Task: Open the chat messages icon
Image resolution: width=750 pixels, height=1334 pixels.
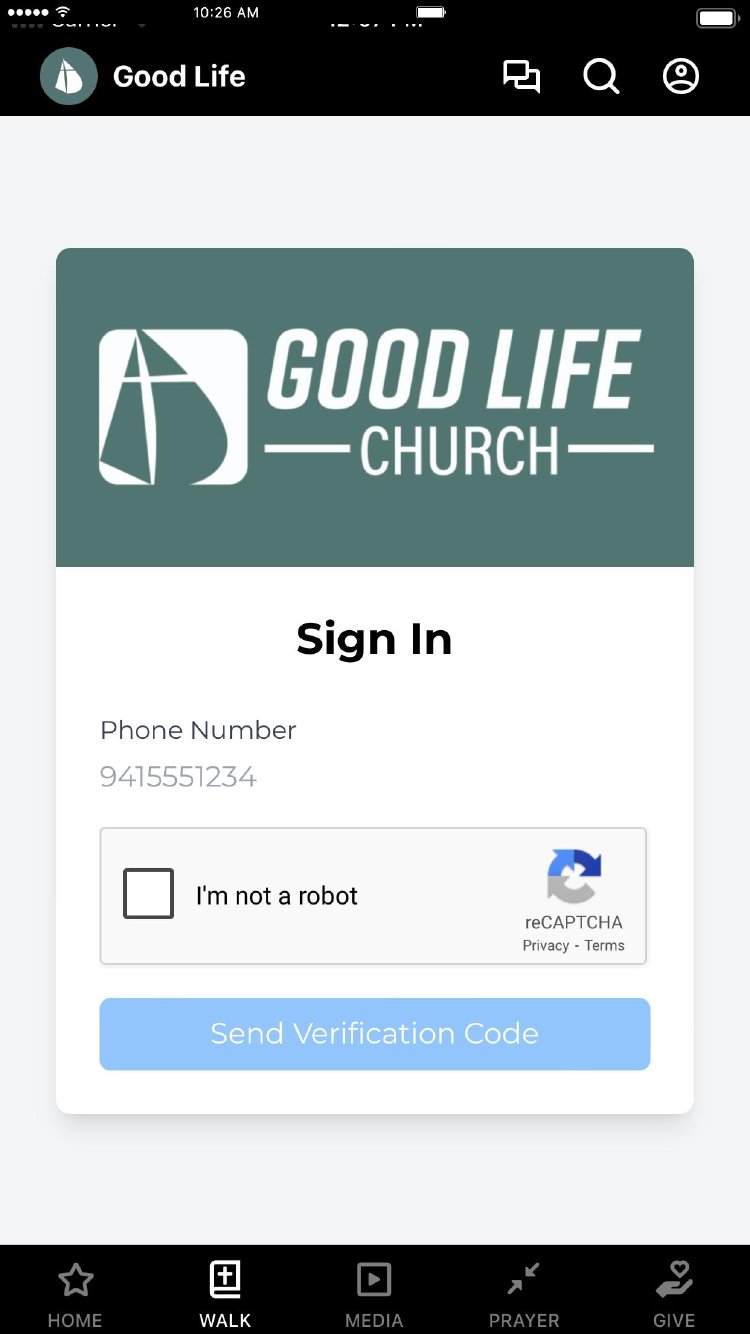Action: click(521, 76)
